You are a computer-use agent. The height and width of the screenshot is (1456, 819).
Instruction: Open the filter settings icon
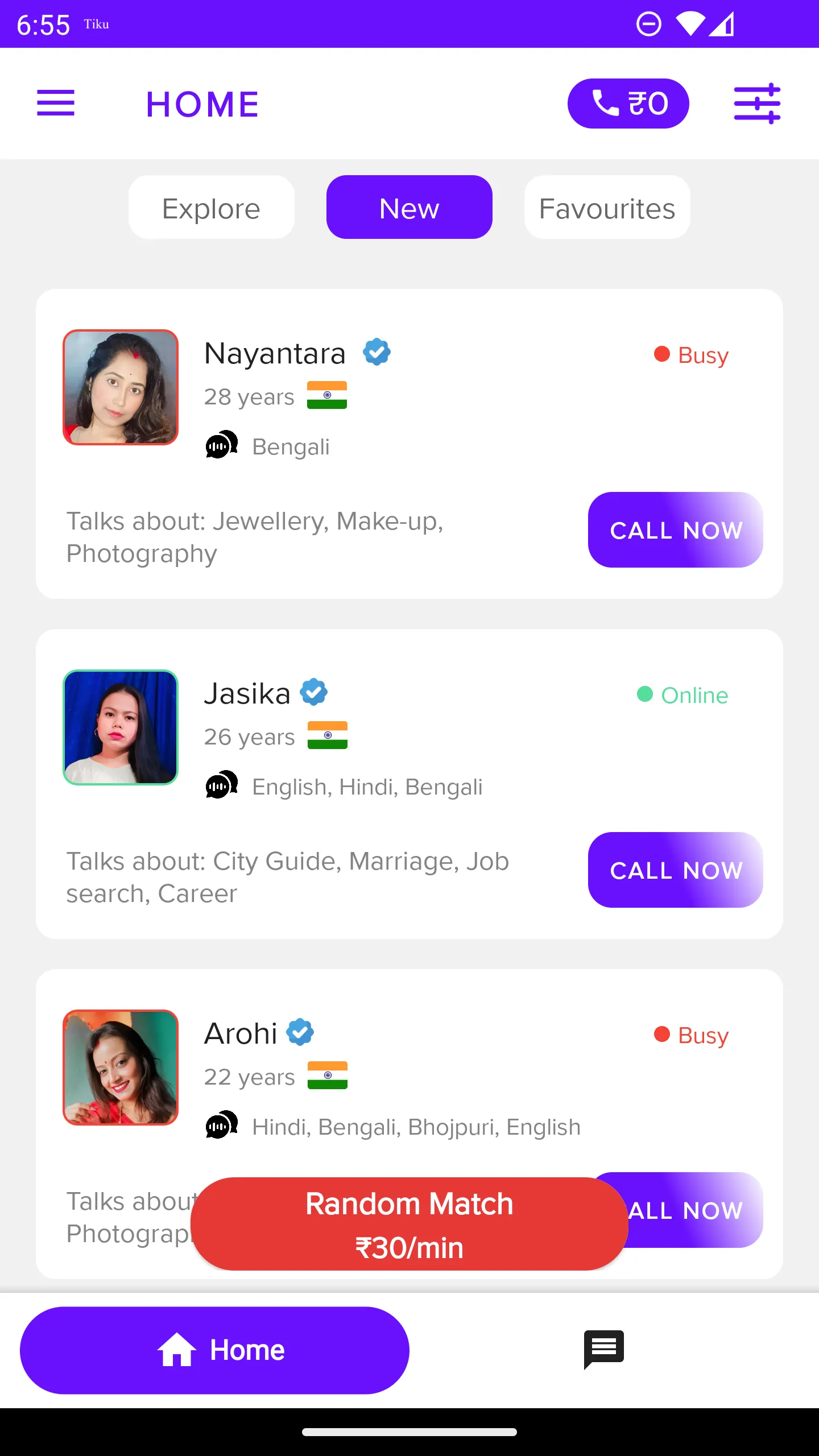(x=757, y=104)
